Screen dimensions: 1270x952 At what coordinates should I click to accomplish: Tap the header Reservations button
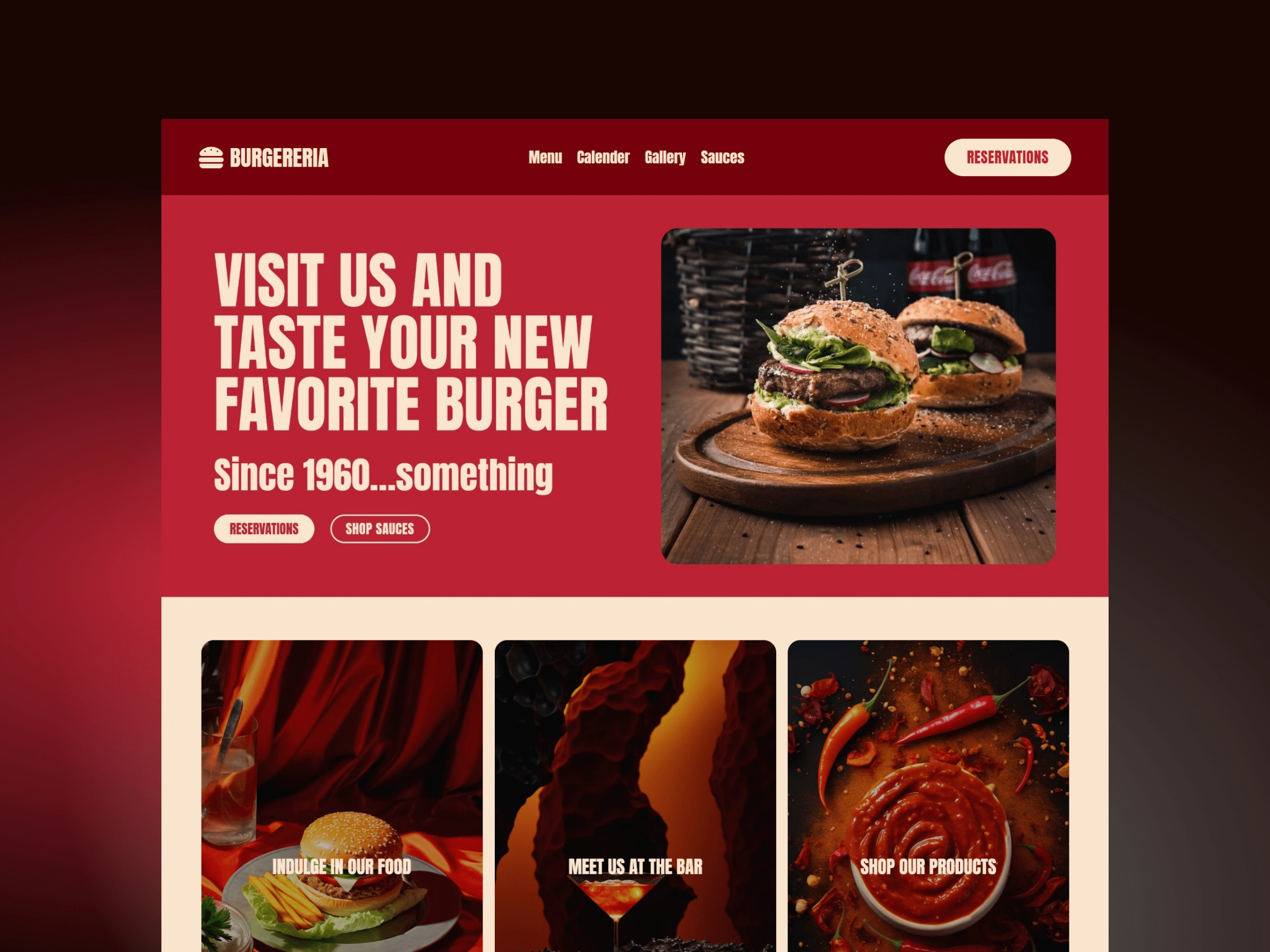[x=1007, y=157]
